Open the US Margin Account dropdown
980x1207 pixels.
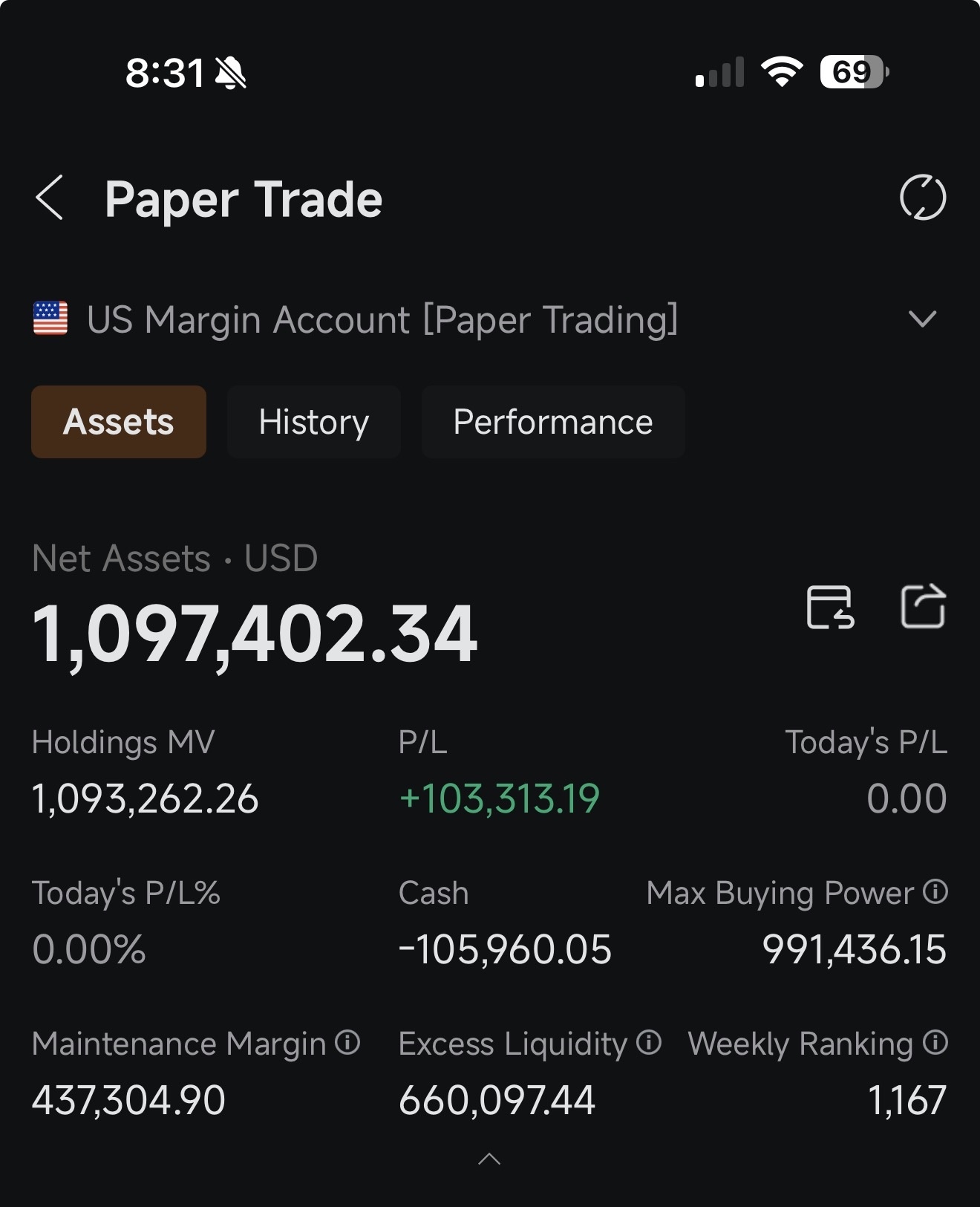(x=922, y=319)
